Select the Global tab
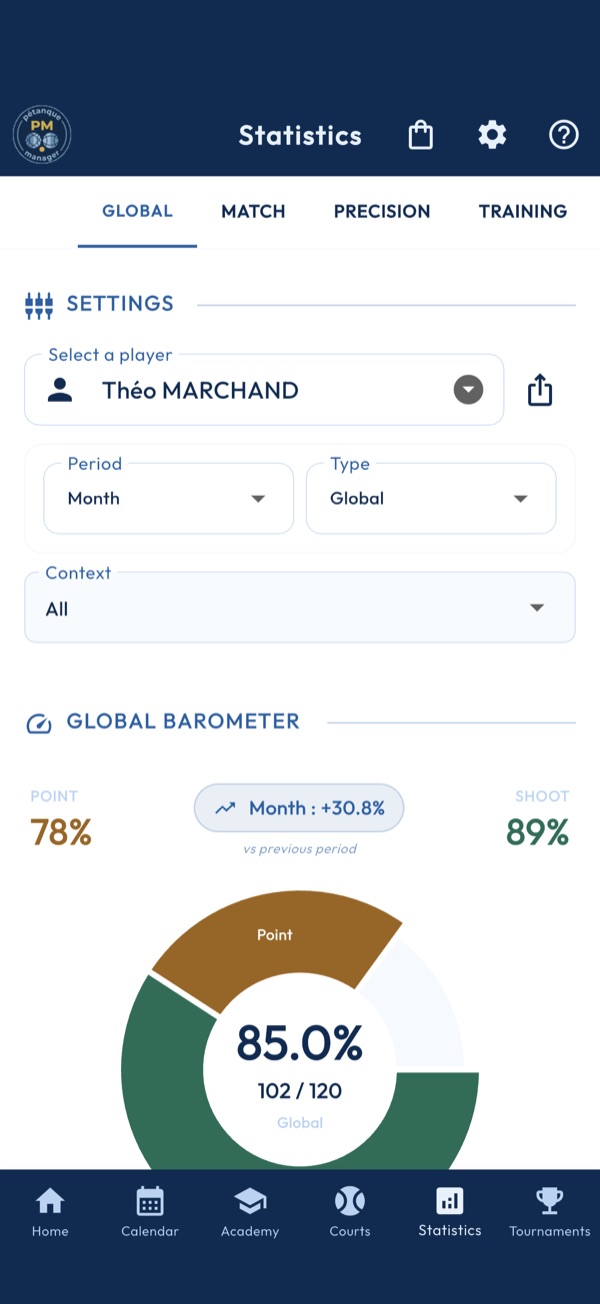Screen dimensions: 600x1304 [137, 211]
